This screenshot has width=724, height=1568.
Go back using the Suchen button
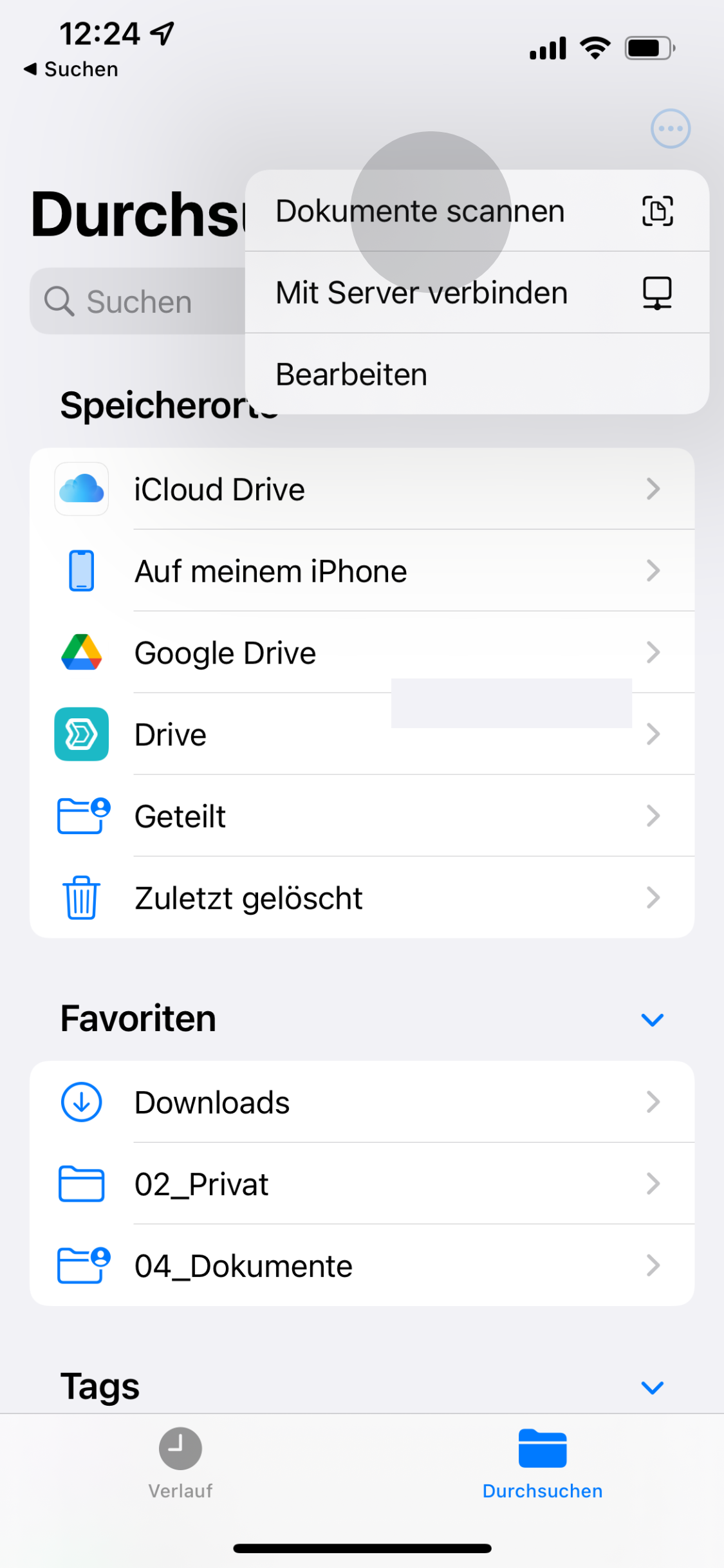click(x=70, y=68)
